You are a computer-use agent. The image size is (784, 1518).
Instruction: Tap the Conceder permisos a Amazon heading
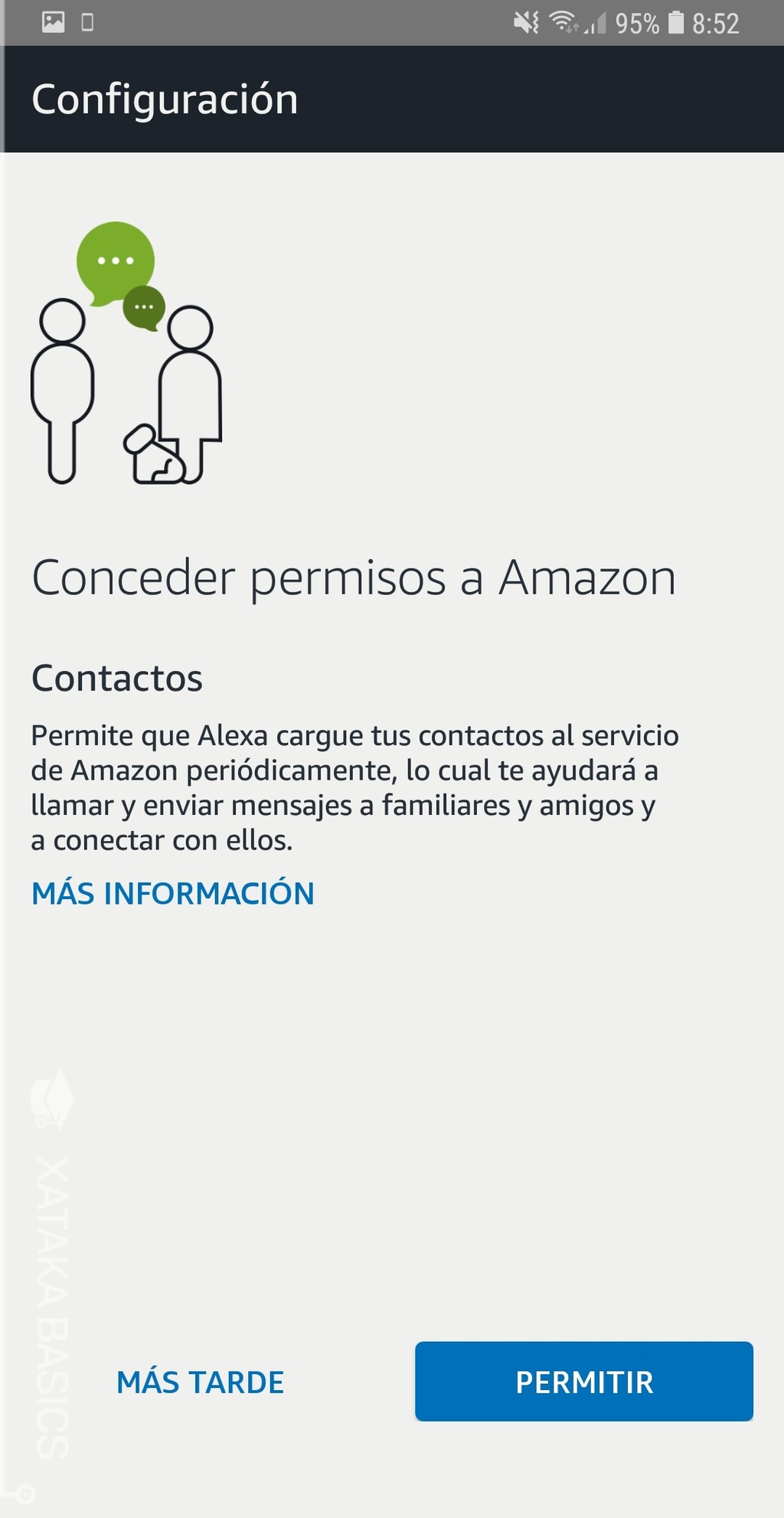[x=354, y=580]
